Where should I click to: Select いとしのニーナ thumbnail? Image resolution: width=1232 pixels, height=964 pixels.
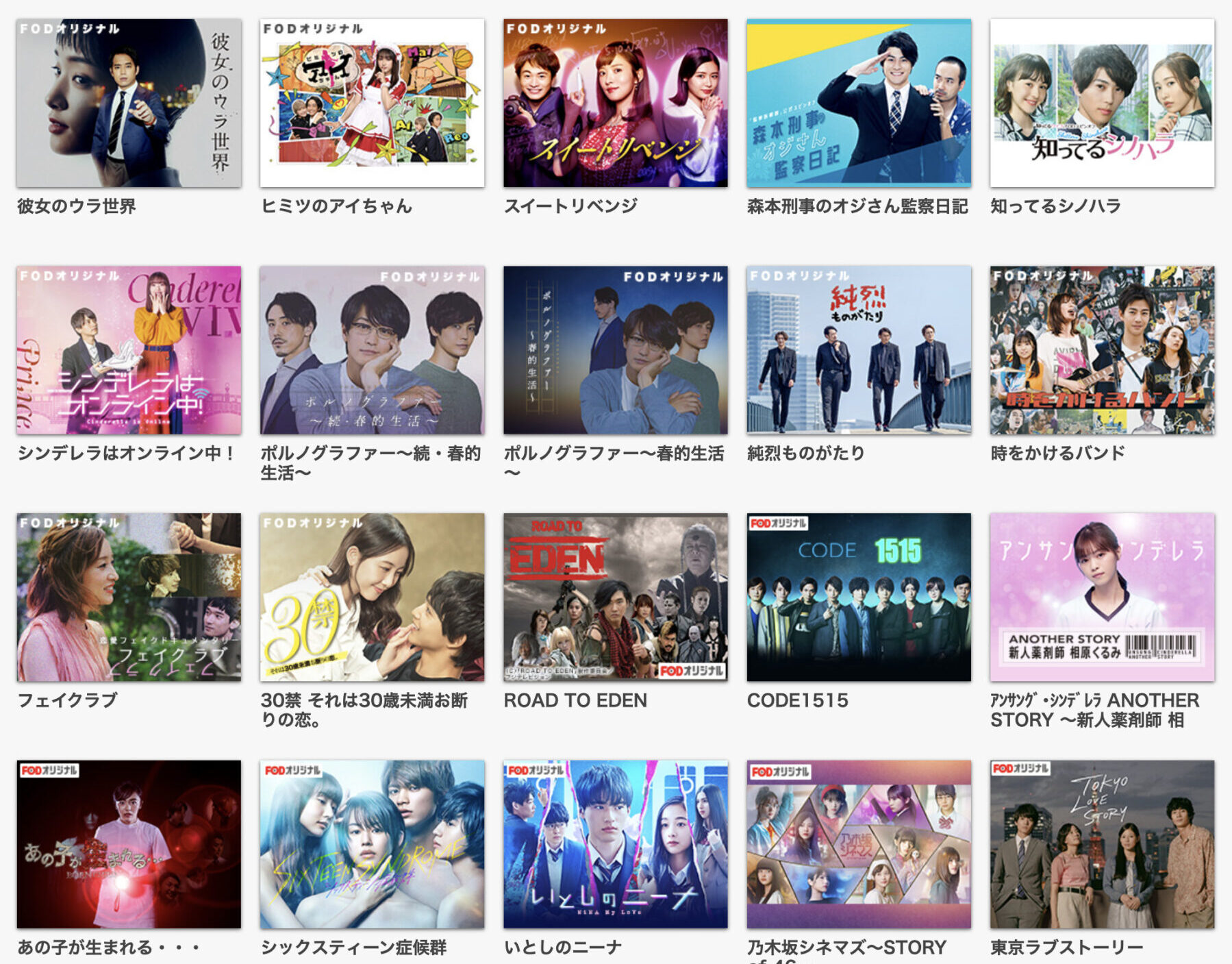(615, 844)
